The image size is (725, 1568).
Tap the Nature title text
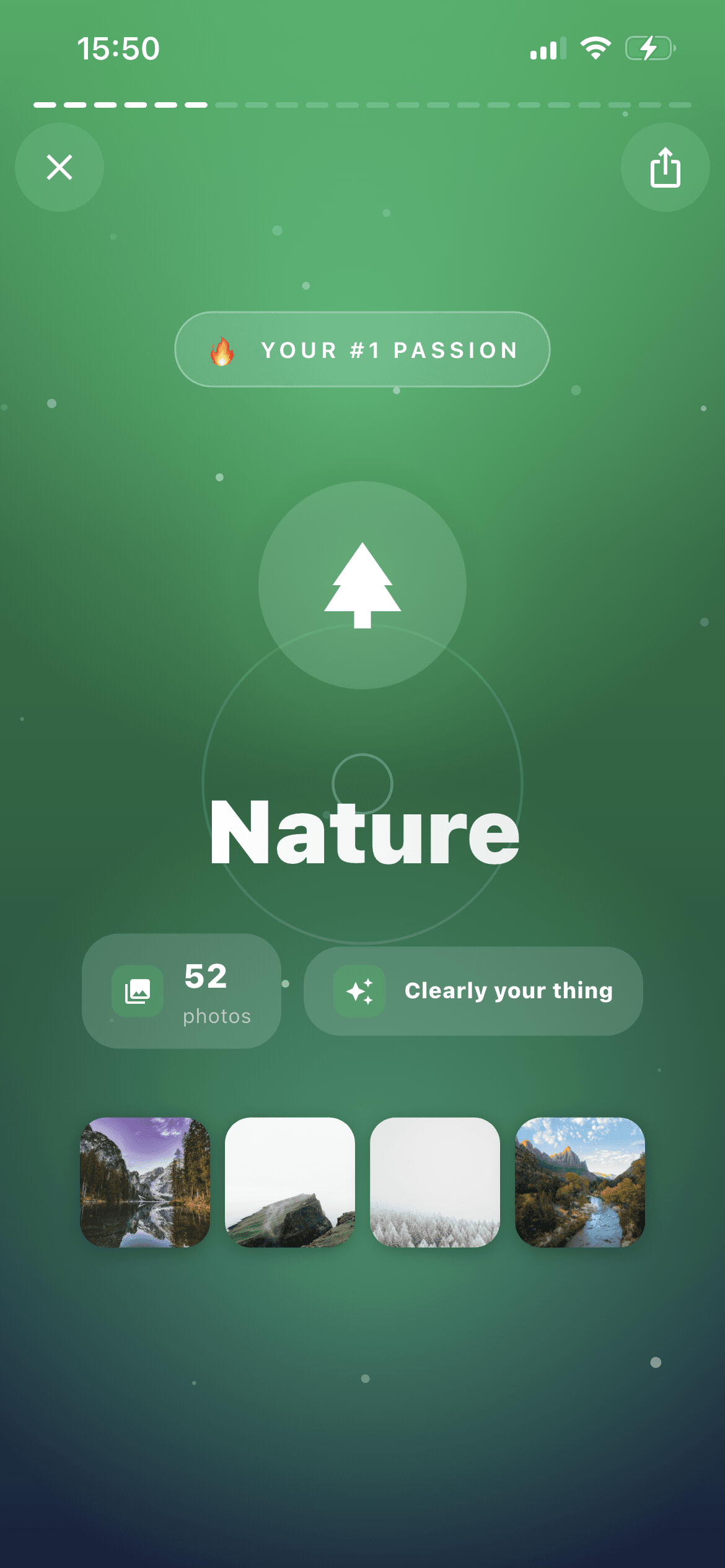click(362, 833)
